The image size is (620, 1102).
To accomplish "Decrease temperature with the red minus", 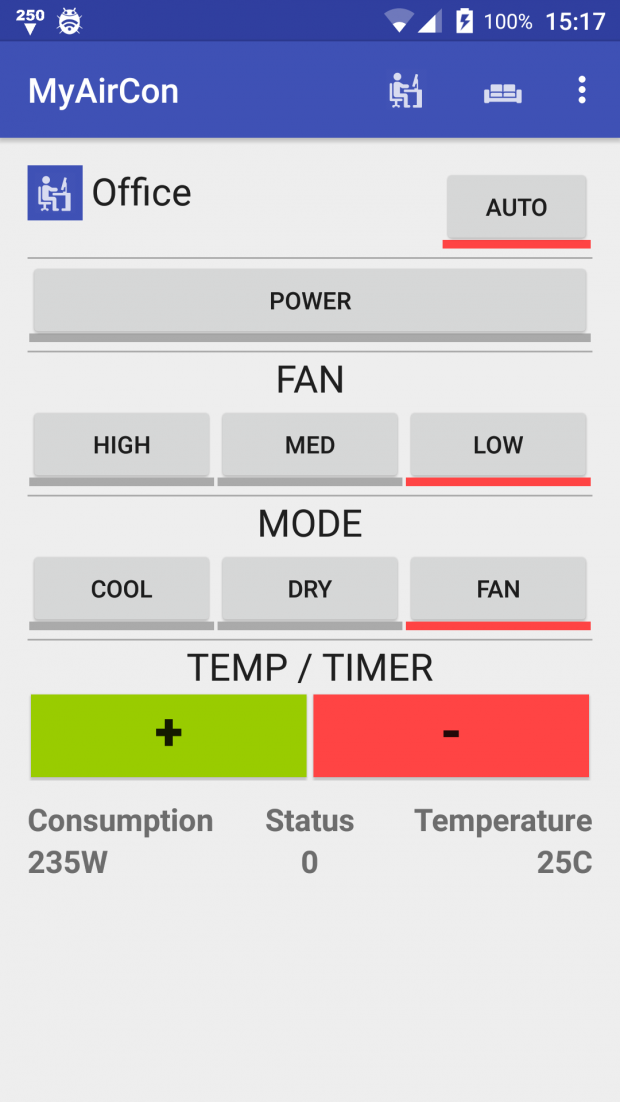I will (451, 735).
